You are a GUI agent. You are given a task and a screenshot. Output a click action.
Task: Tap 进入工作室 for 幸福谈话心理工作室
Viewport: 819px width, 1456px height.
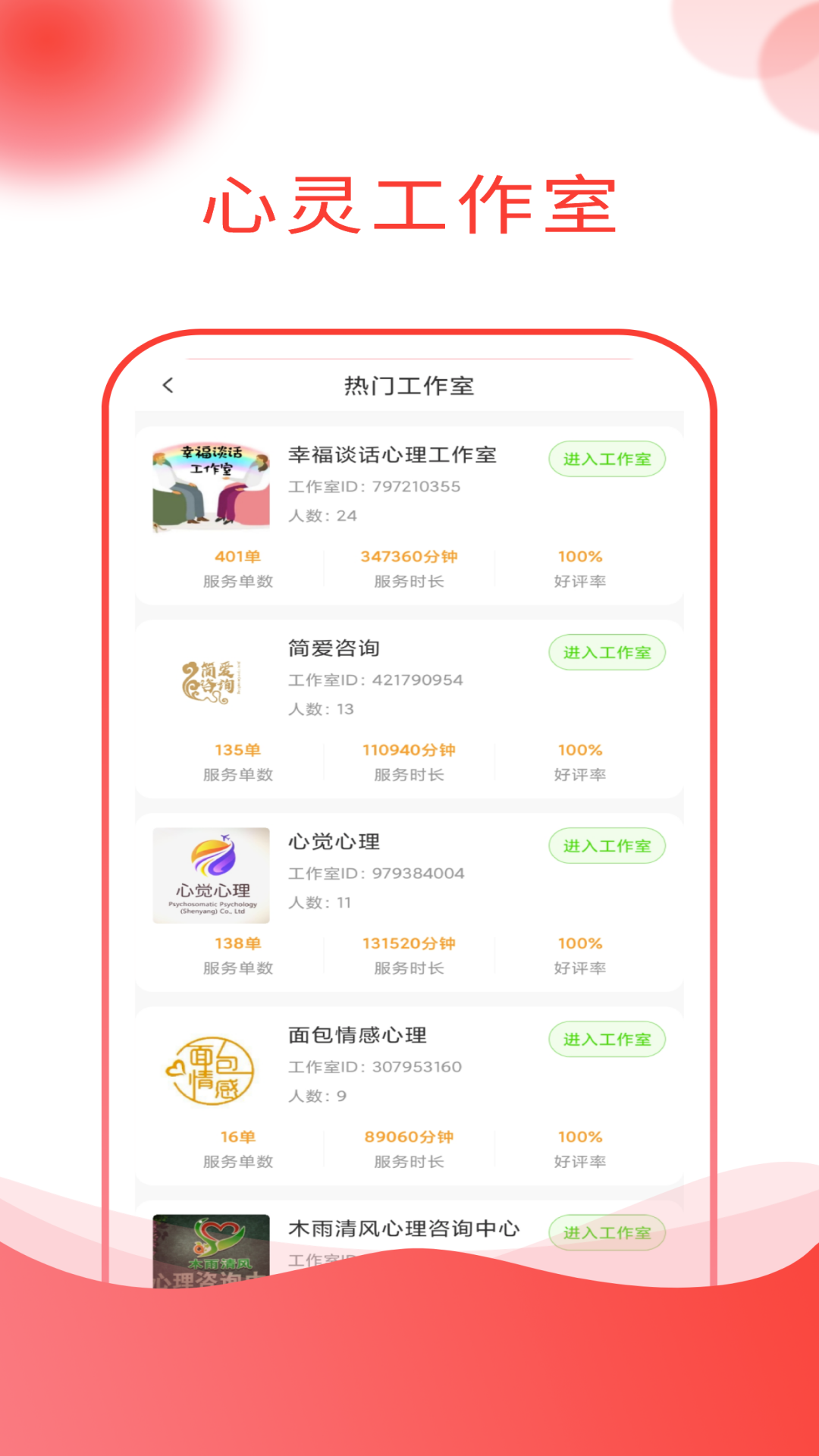coord(606,459)
